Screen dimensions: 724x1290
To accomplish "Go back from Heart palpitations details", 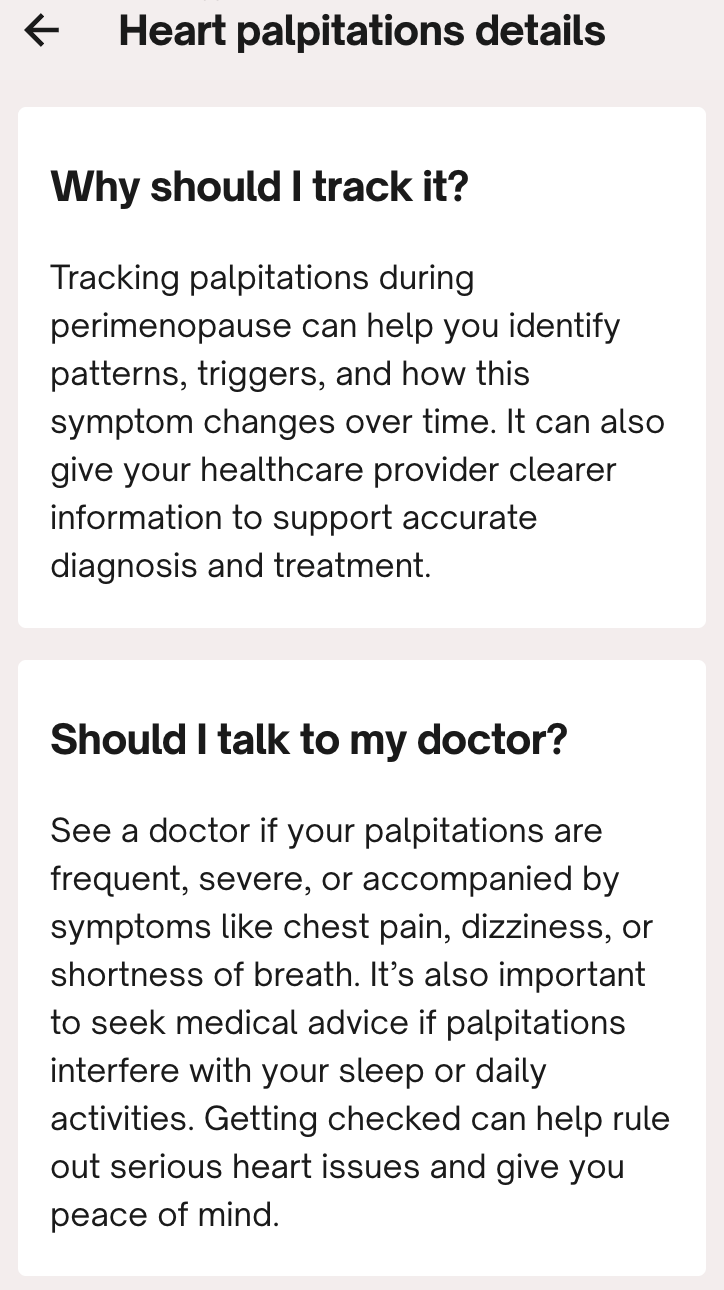I will point(42,31).
